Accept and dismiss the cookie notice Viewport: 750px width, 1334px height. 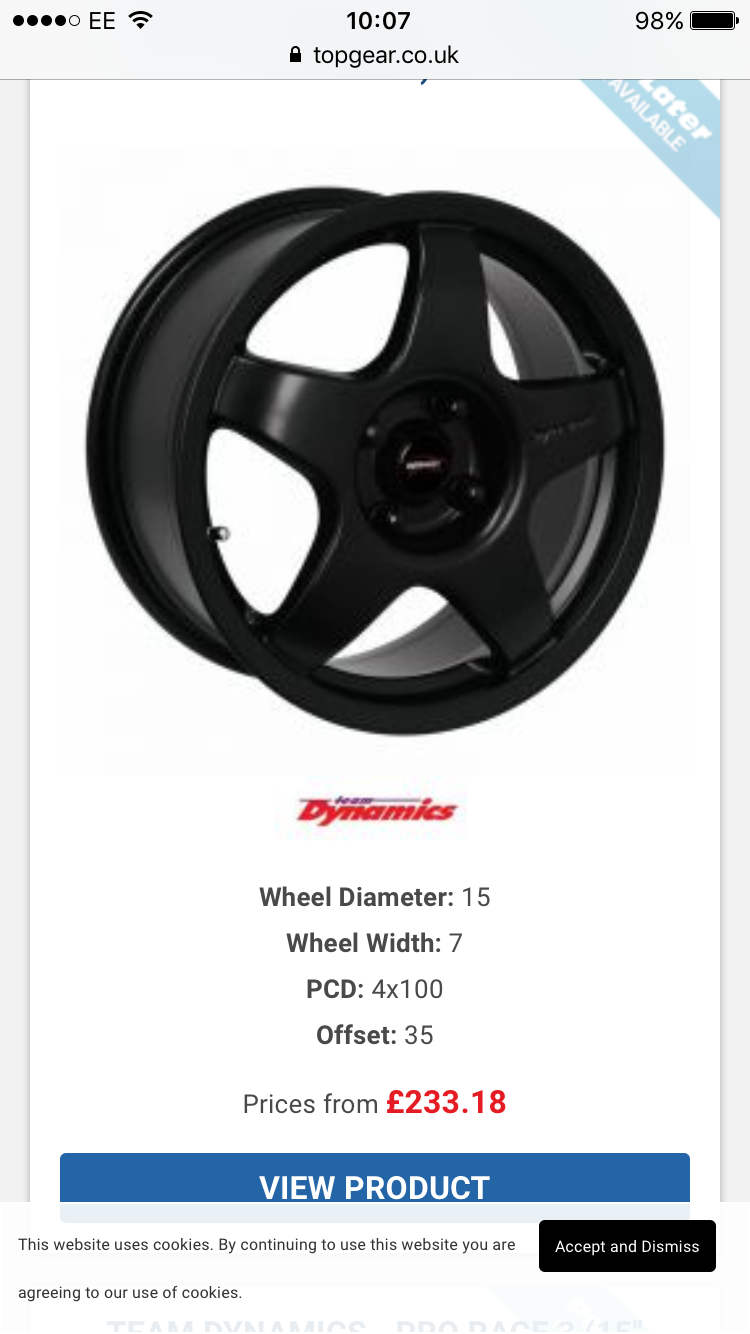(627, 1246)
